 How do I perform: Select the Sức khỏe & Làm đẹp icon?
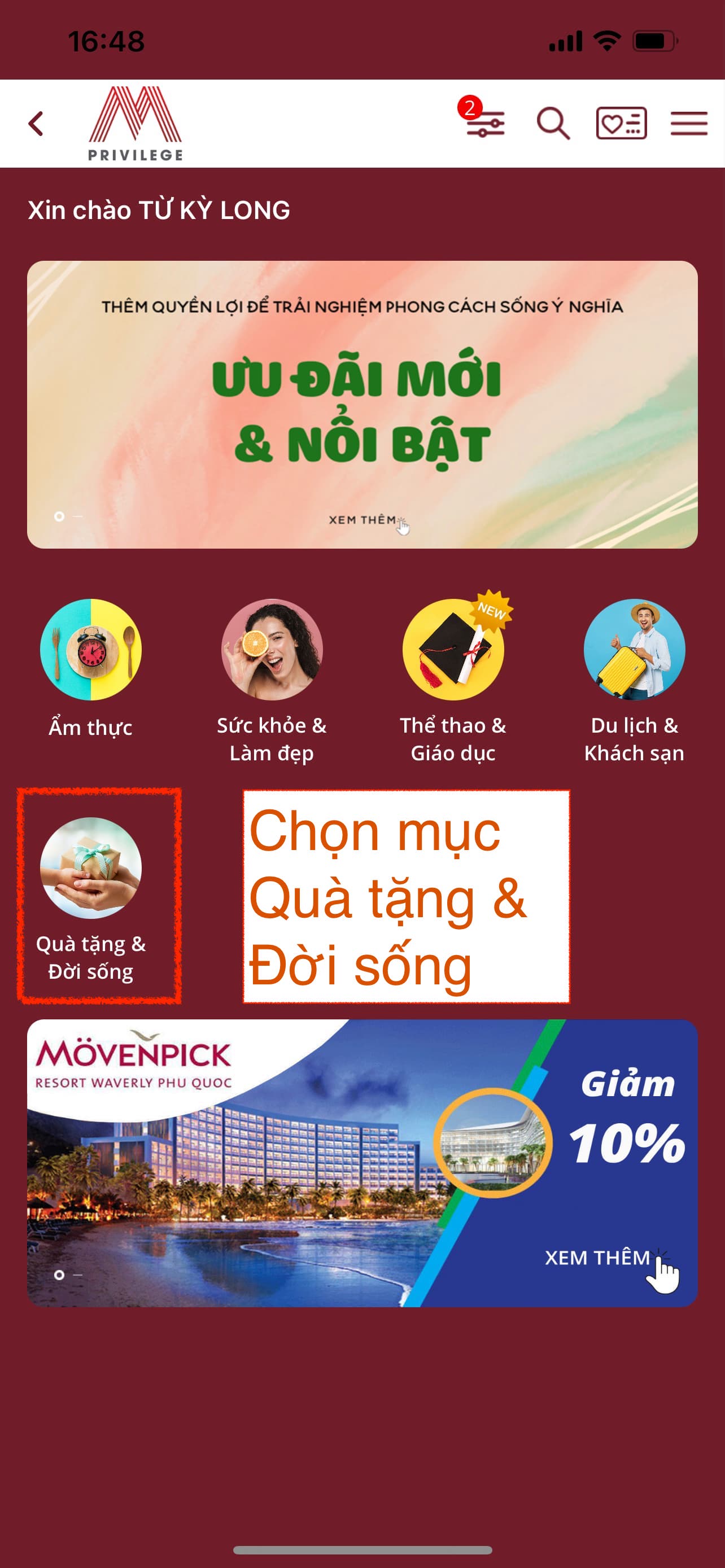273,650
